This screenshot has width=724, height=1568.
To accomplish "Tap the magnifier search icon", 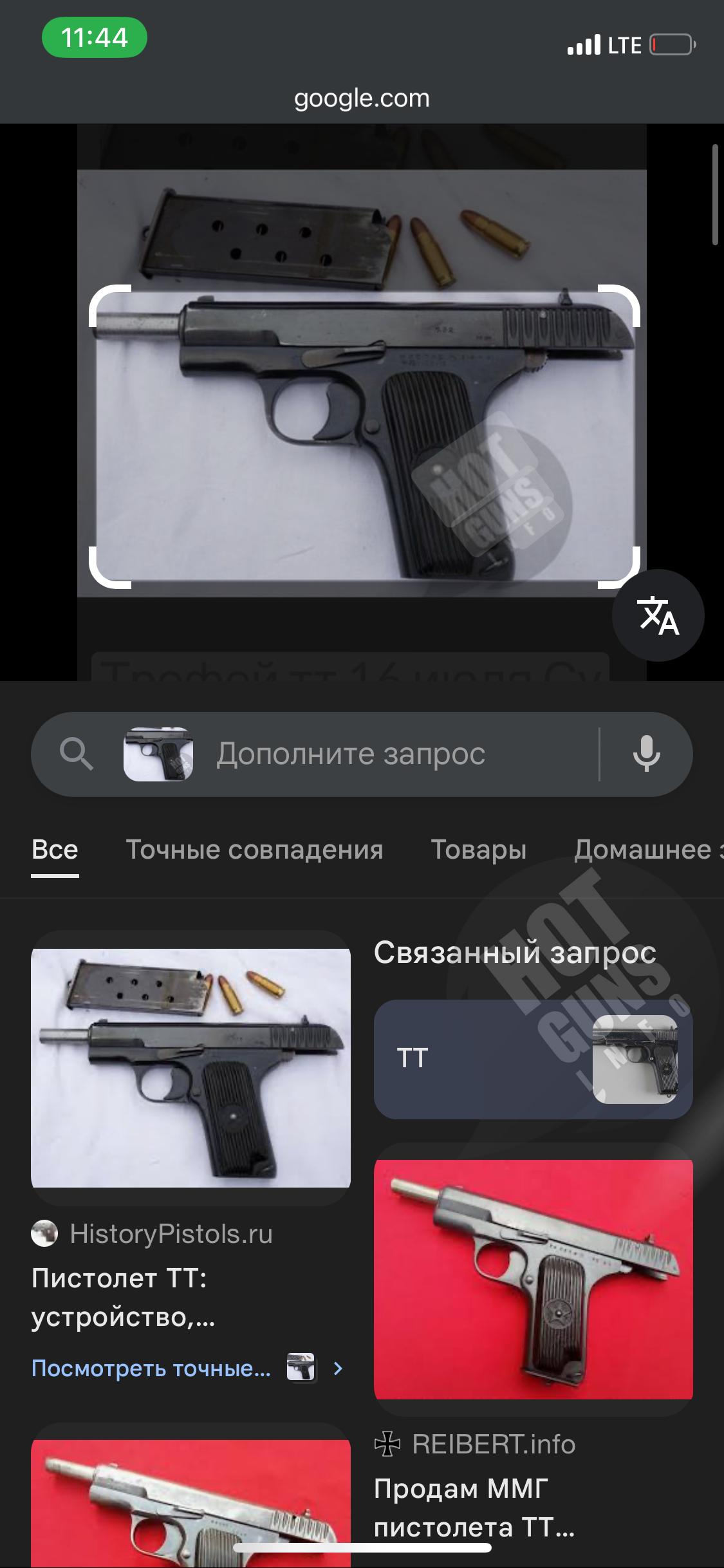I will 77,754.
